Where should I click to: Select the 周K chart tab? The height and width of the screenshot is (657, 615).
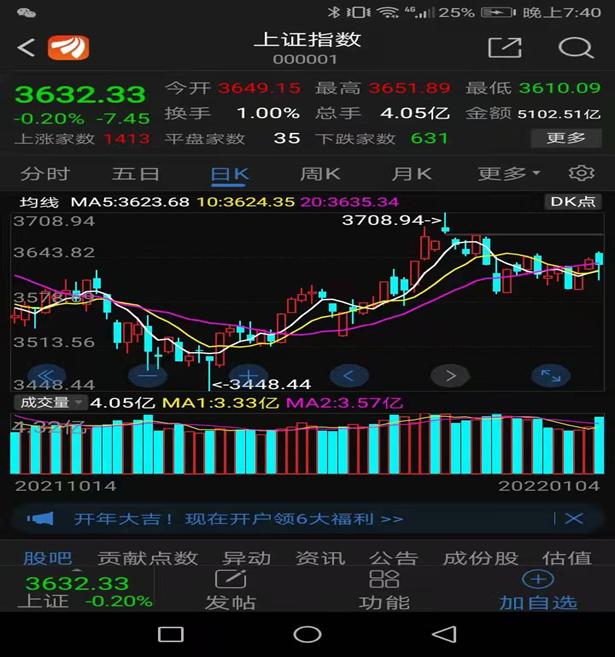[320, 174]
